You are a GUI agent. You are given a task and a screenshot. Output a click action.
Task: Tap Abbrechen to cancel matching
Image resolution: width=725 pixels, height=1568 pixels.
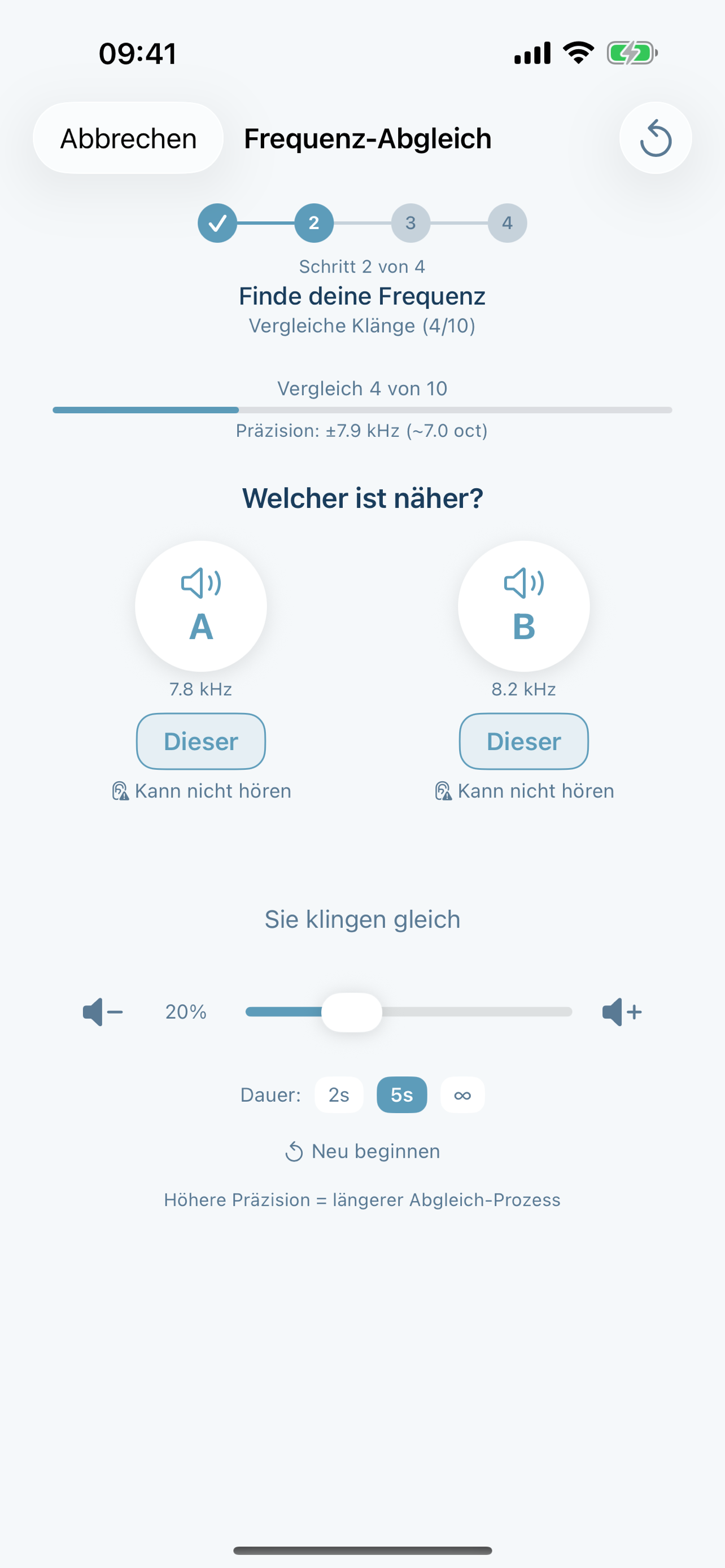(128, 138)
